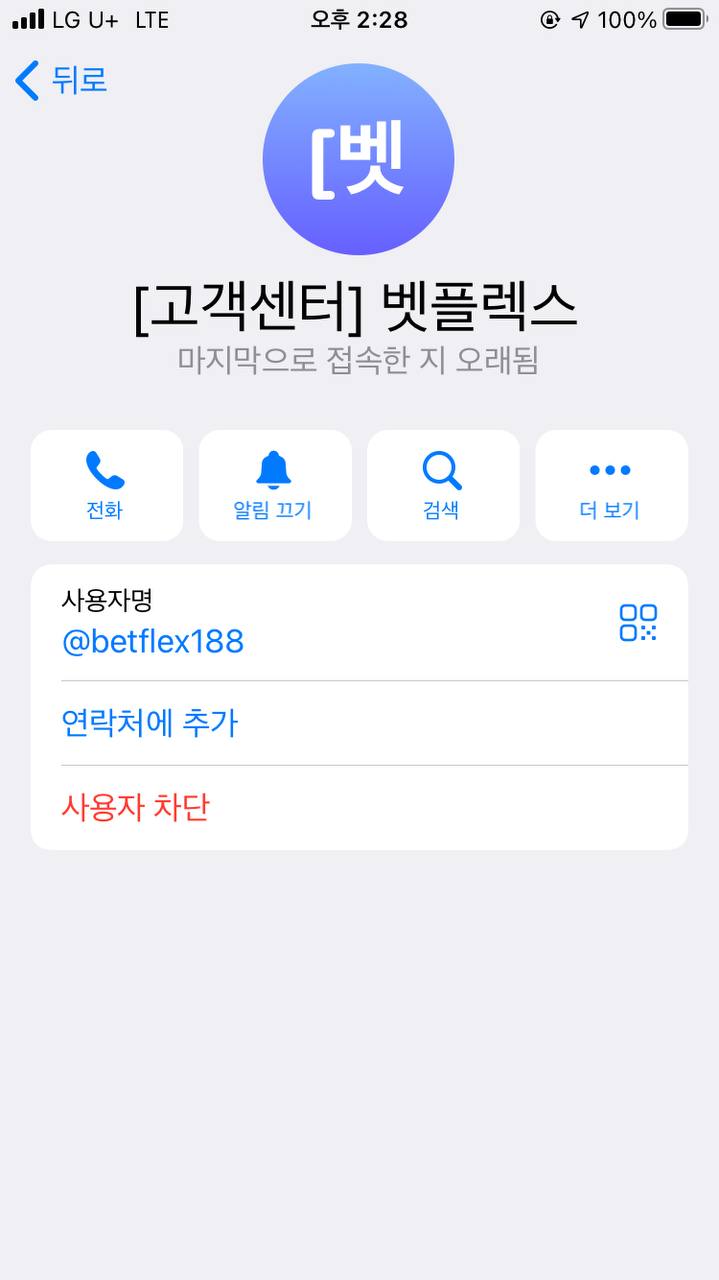
Task: Search this chat with 검색
Action: coord(442,485)
